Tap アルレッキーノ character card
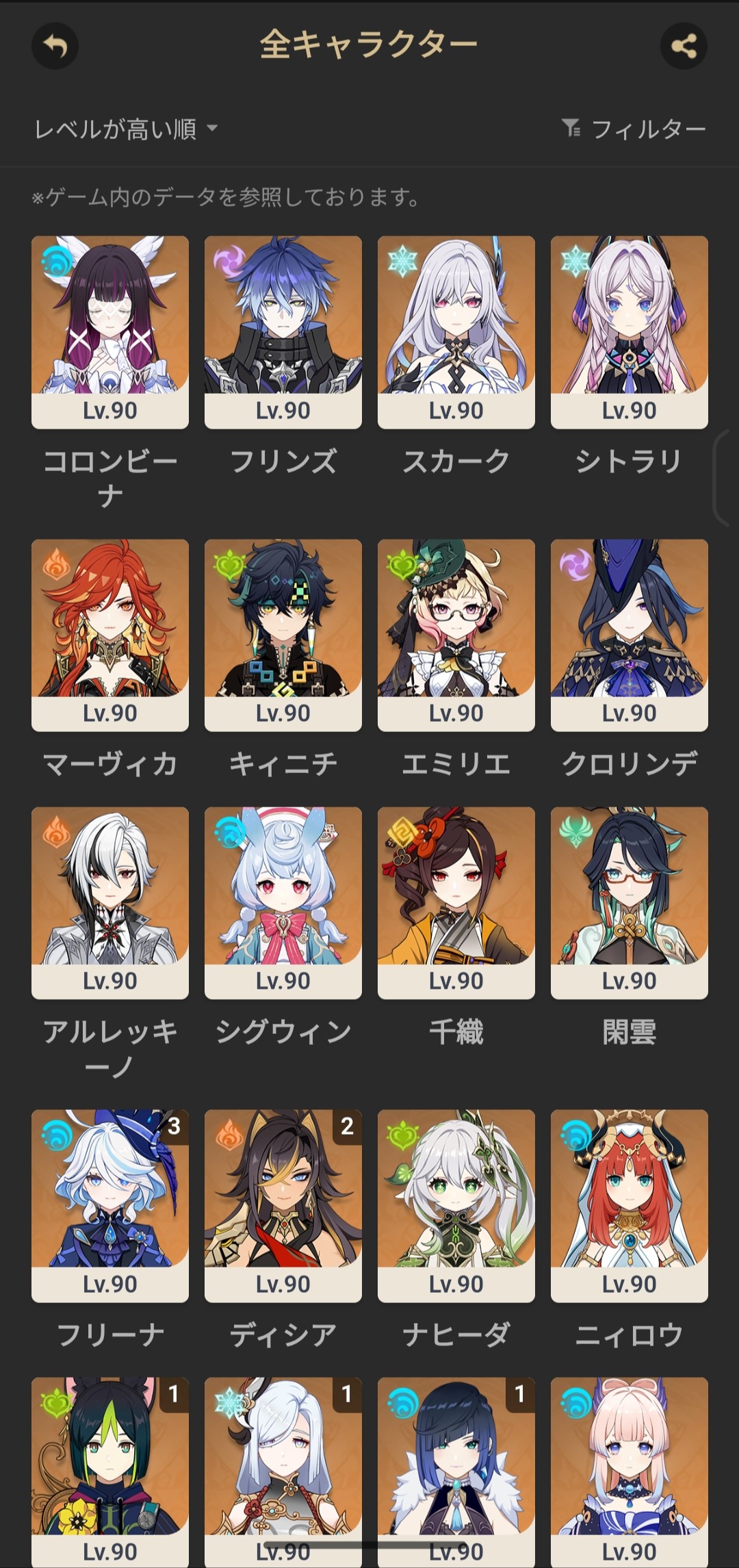 [x=110, y=902]
